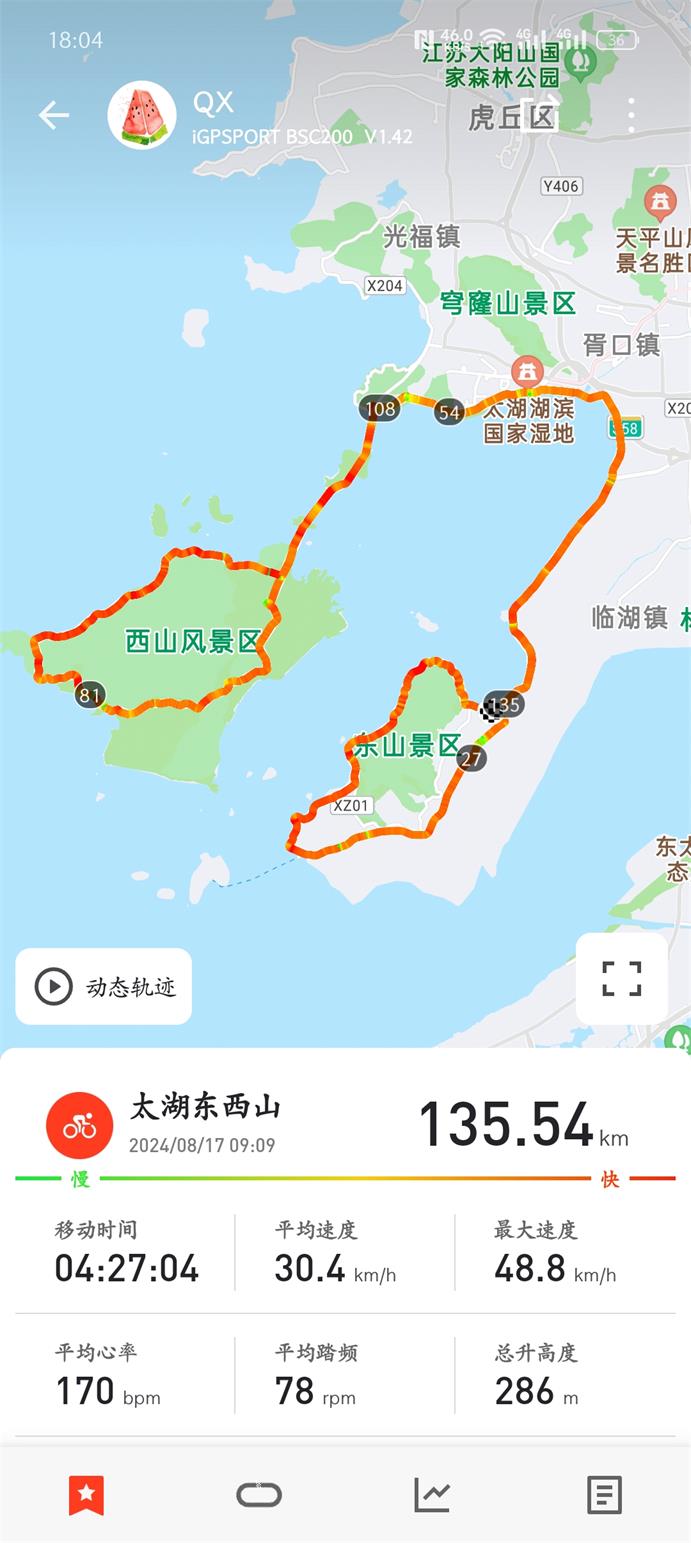This screenshot has width=691, height=1543.
Task: Select the starred overview tab
Action: pos(86,1495)
